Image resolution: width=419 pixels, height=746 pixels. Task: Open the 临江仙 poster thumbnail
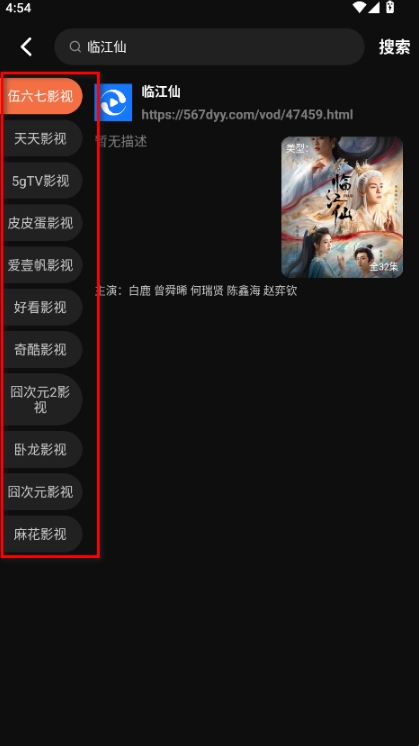coord(342,207)
